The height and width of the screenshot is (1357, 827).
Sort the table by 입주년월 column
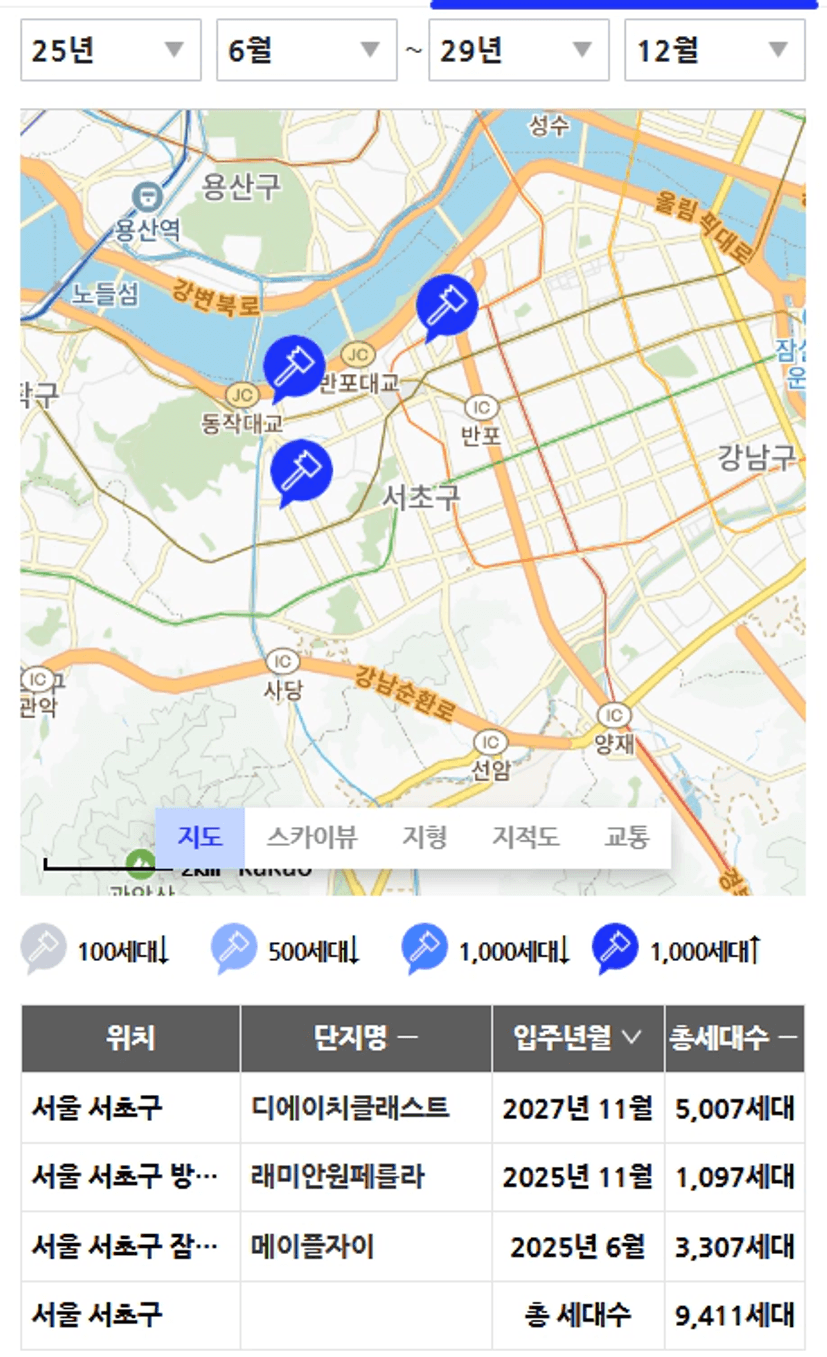click(578, 1039)
